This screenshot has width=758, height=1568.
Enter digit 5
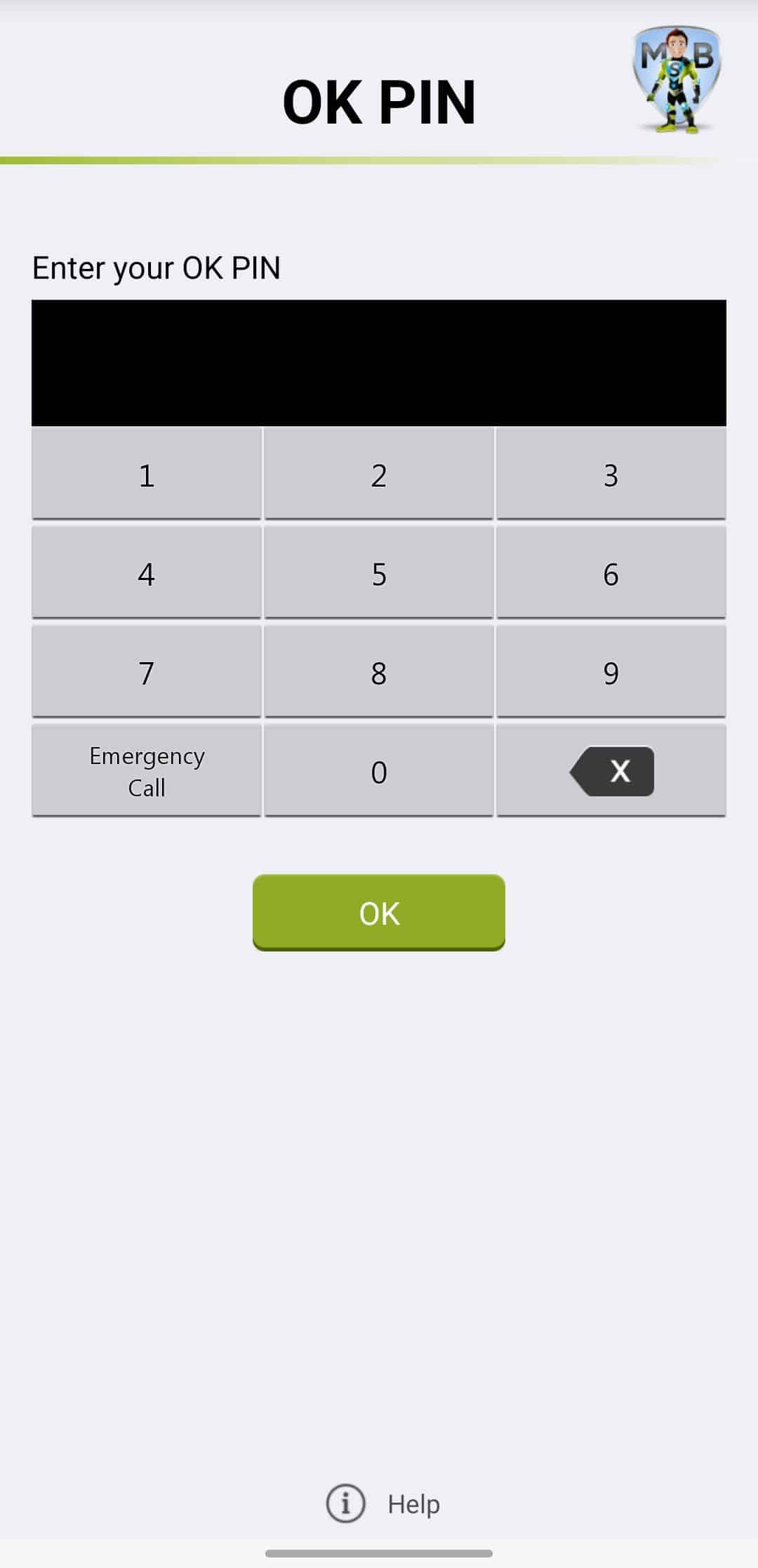pyautogui.click(x=378, y=574)
